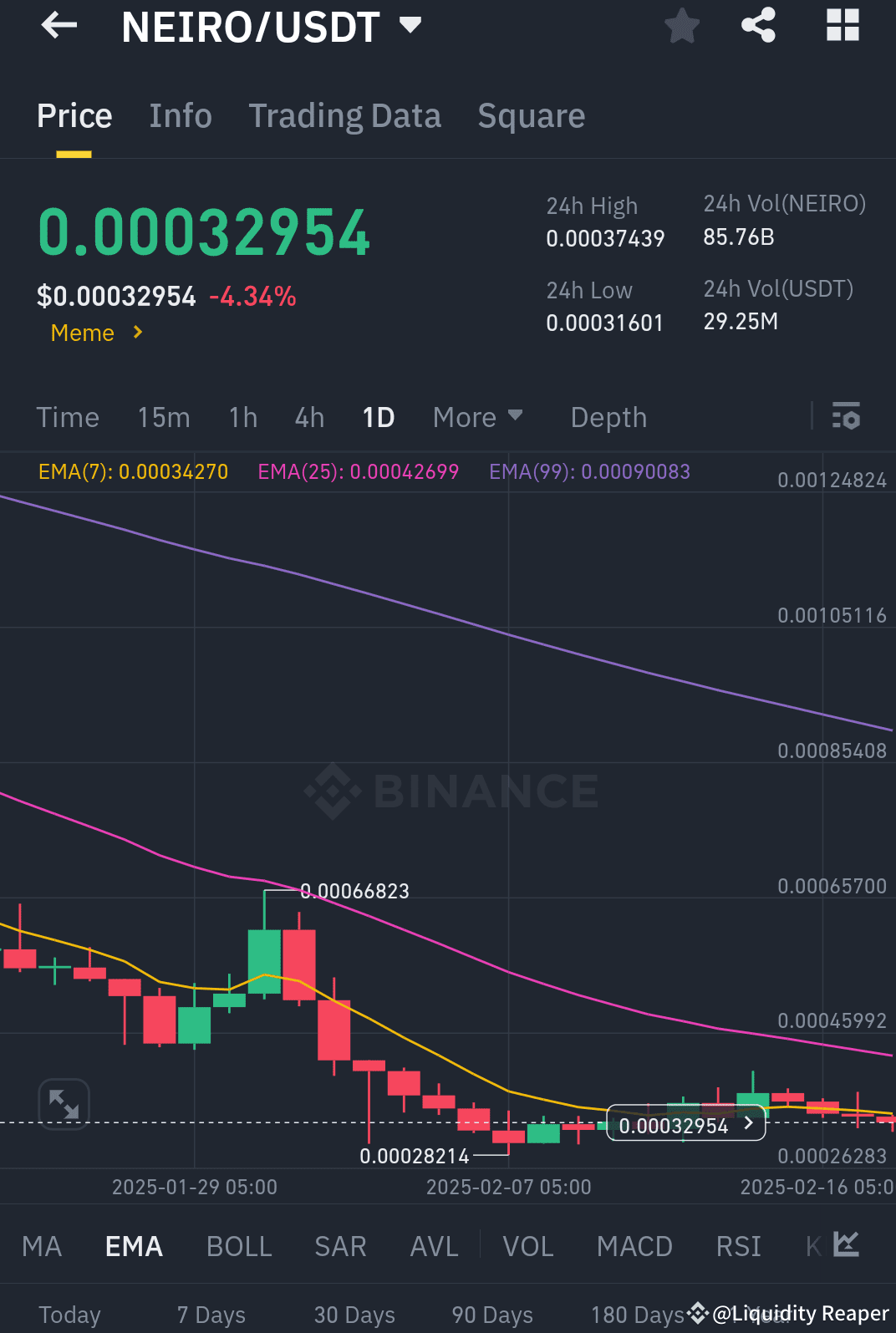This screenshot has width=896, height=1333.
Task: Select the 1D timeframe
Action: [x=378, y=416]
